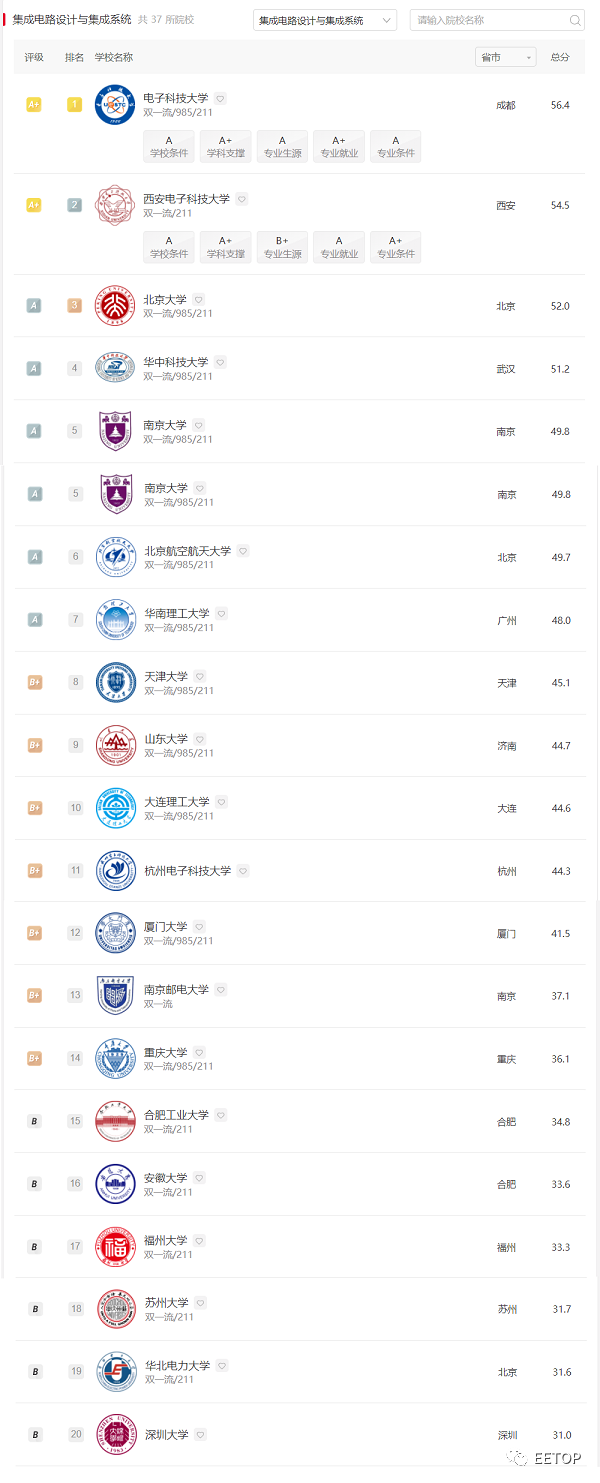
Task: Open the 重庆大学 row
Action: [166, 1053]
